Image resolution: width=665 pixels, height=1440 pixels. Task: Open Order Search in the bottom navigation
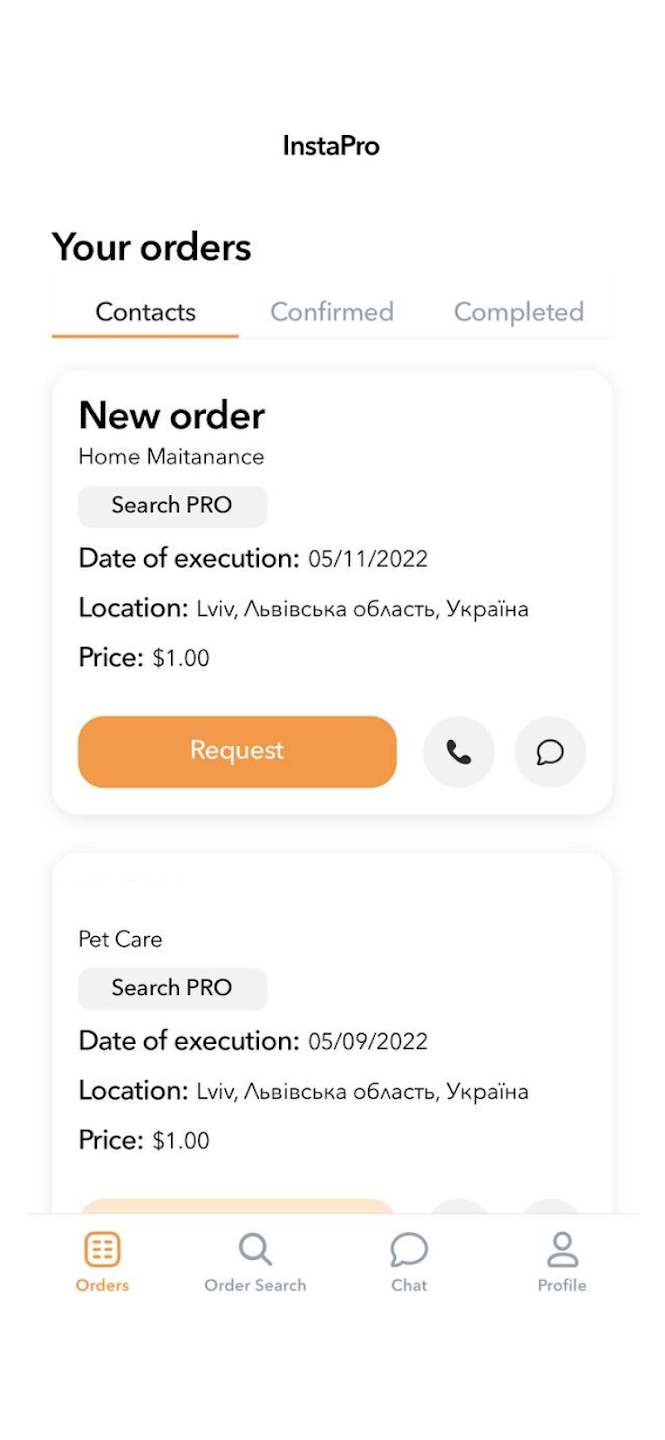255,1263
